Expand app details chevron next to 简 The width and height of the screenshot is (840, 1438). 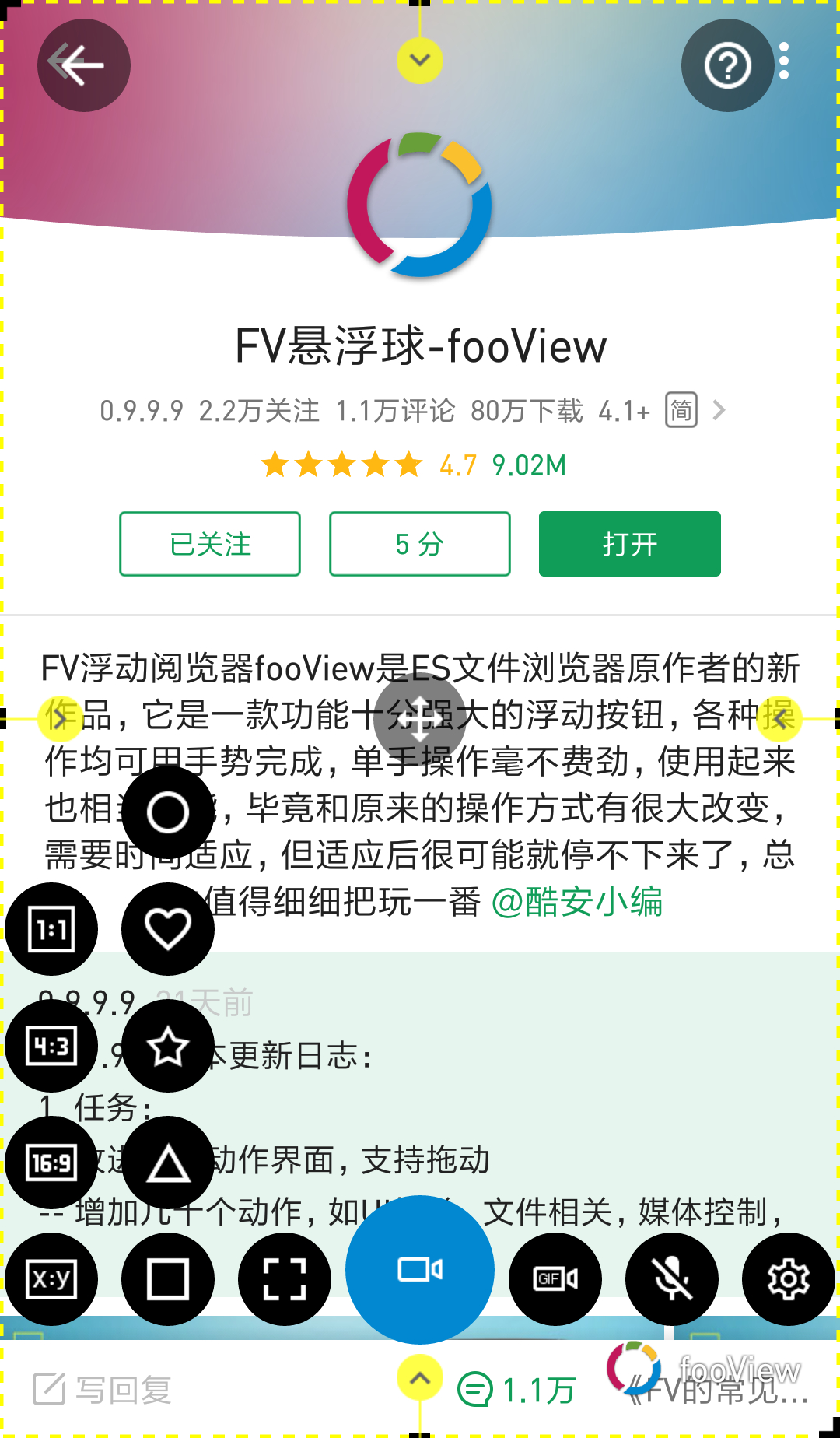[719, 410]
